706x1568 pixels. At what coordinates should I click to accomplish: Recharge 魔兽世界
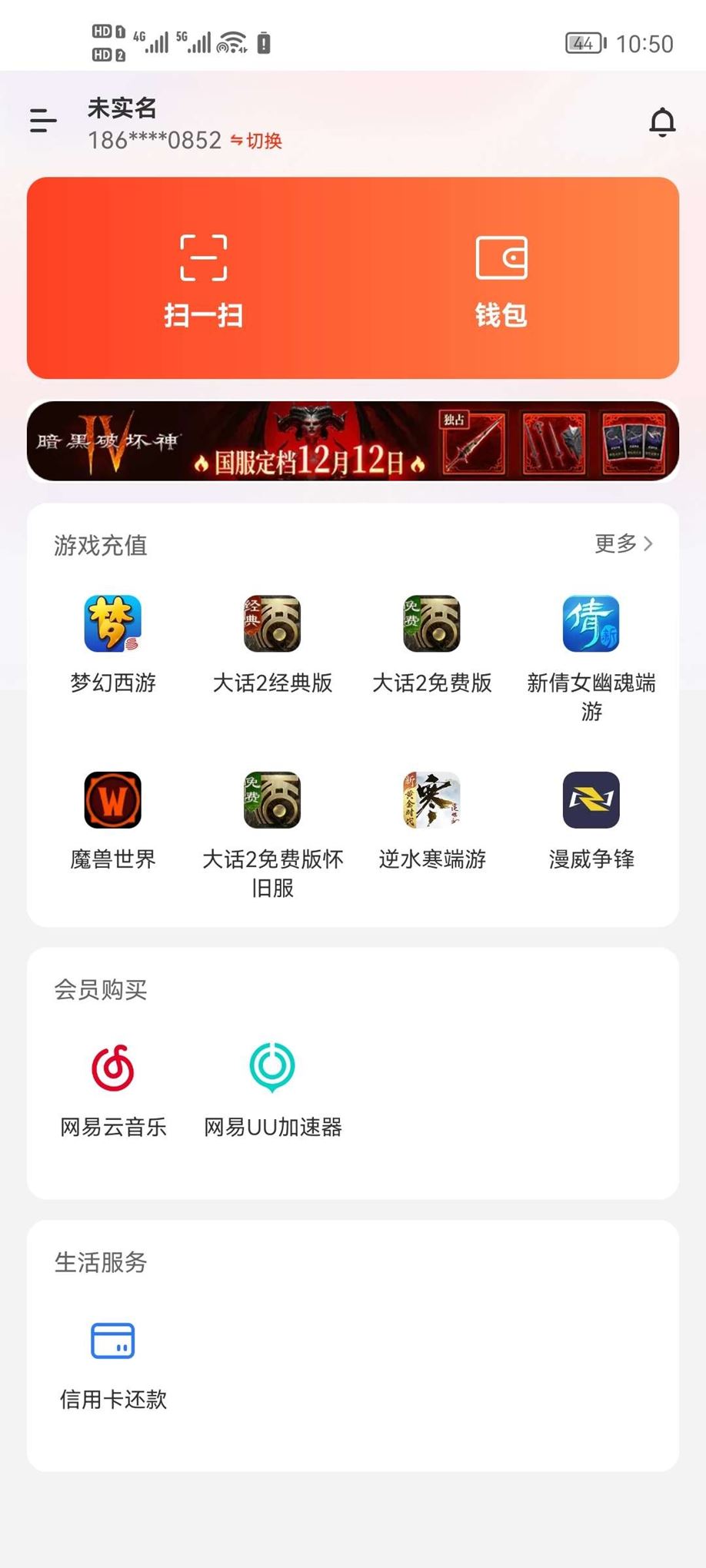(113, 800)
